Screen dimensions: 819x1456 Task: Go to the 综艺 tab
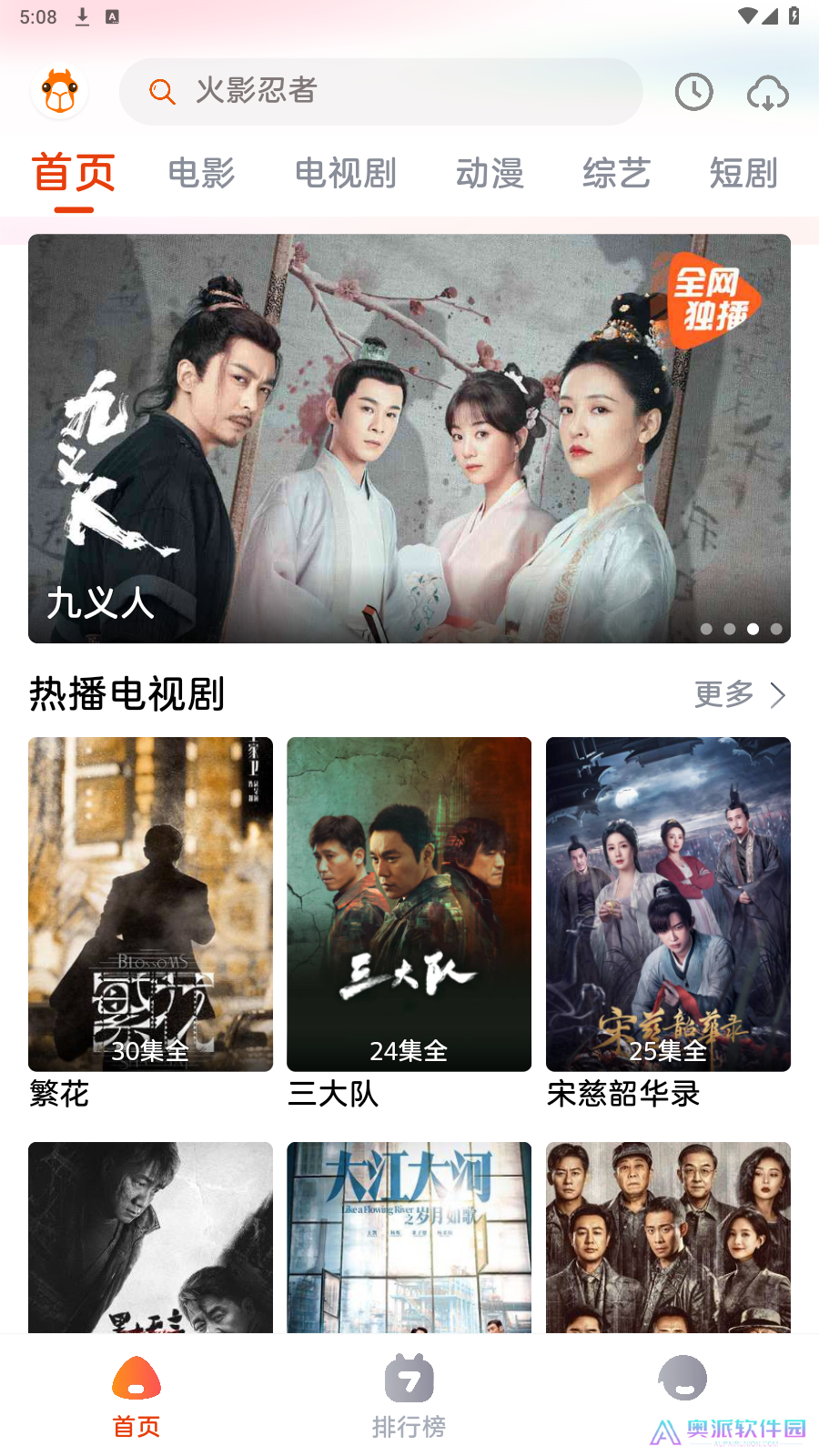(616, 173)
